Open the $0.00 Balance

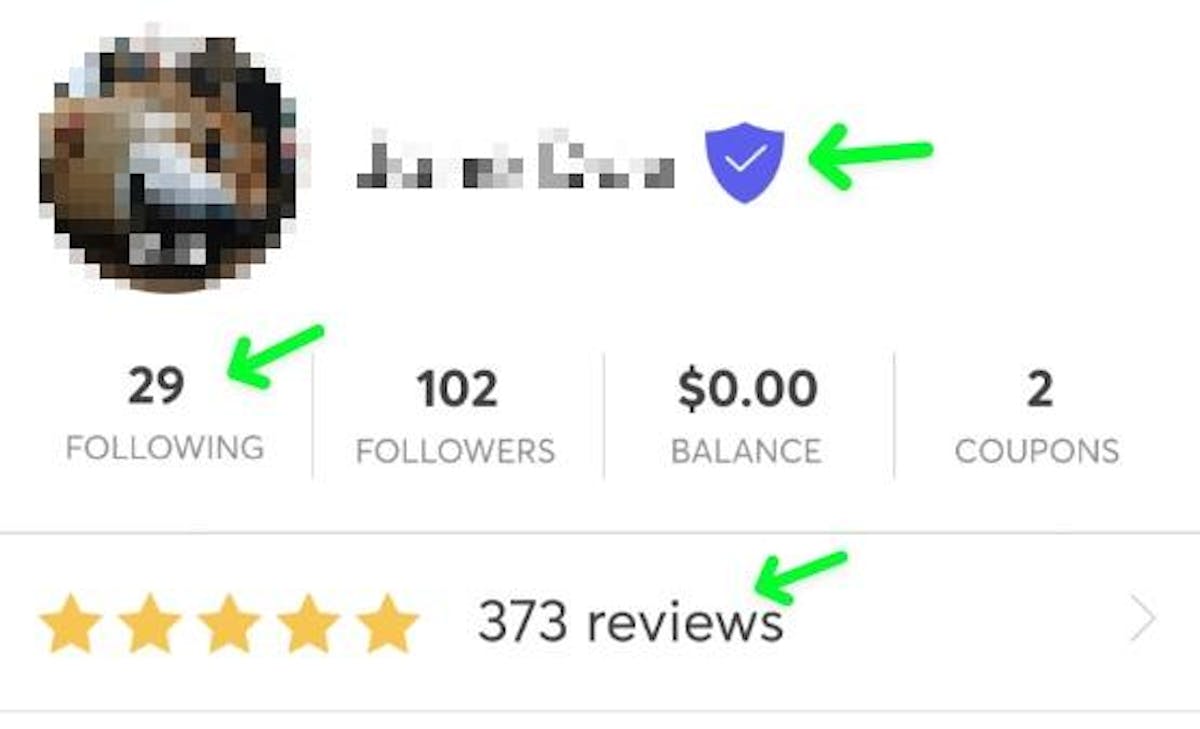pos(747,416)
